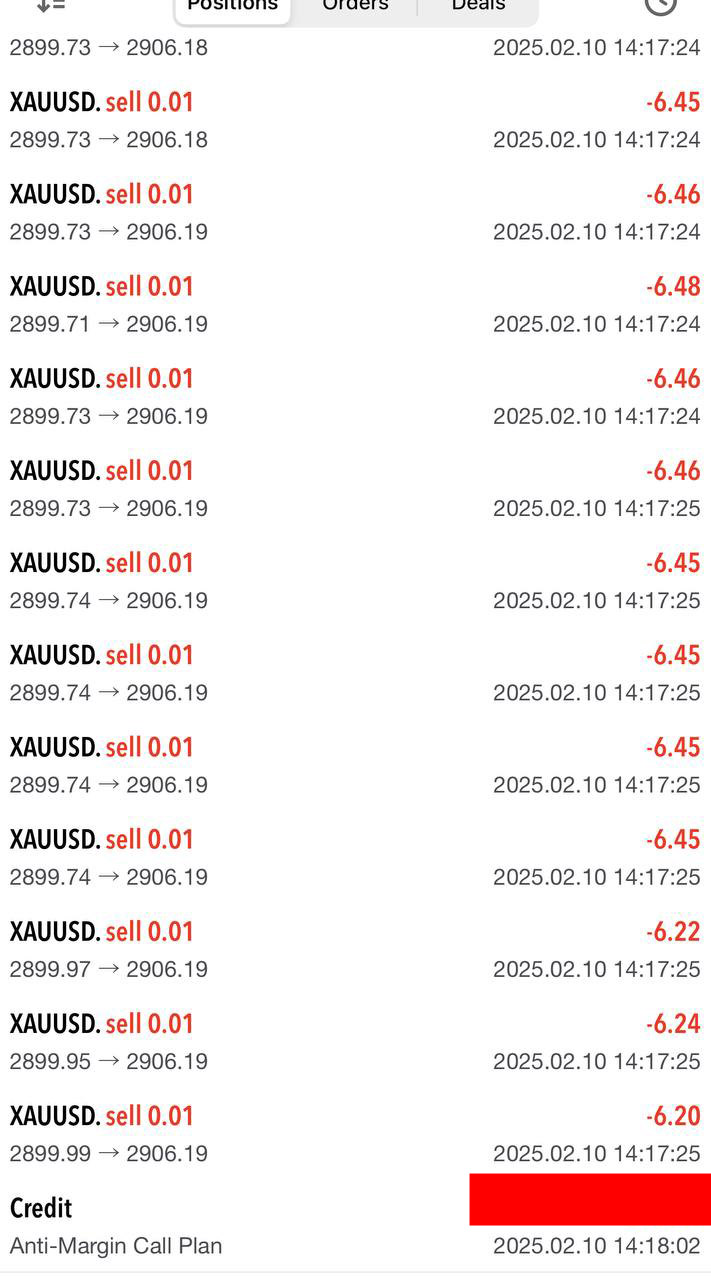This screenshot has height=1280, width=711.
Task: Open the -6.46 trade closed at 14:17:25
Action: (355, 488)
